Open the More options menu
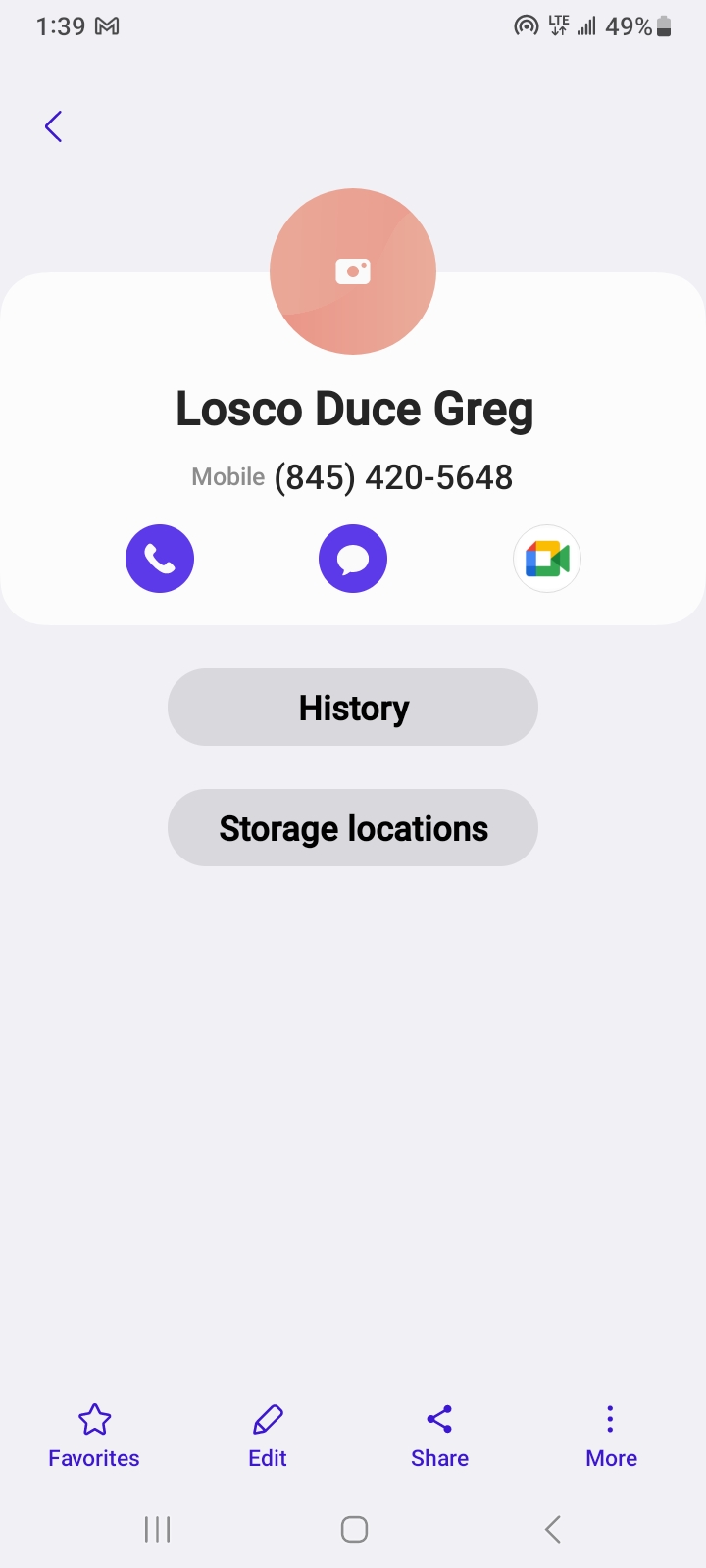The image size is (706, 1568). (611, 1437)
